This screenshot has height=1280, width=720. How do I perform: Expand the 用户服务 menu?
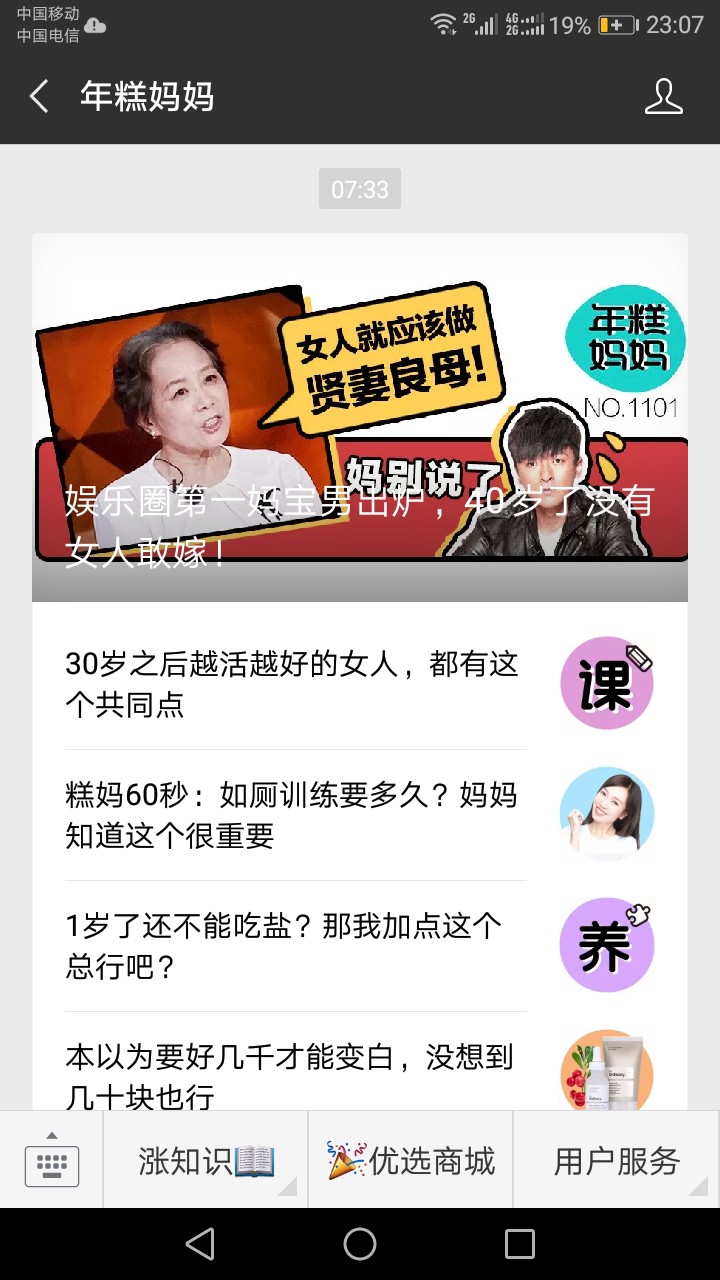click(x=617, y=1160)
